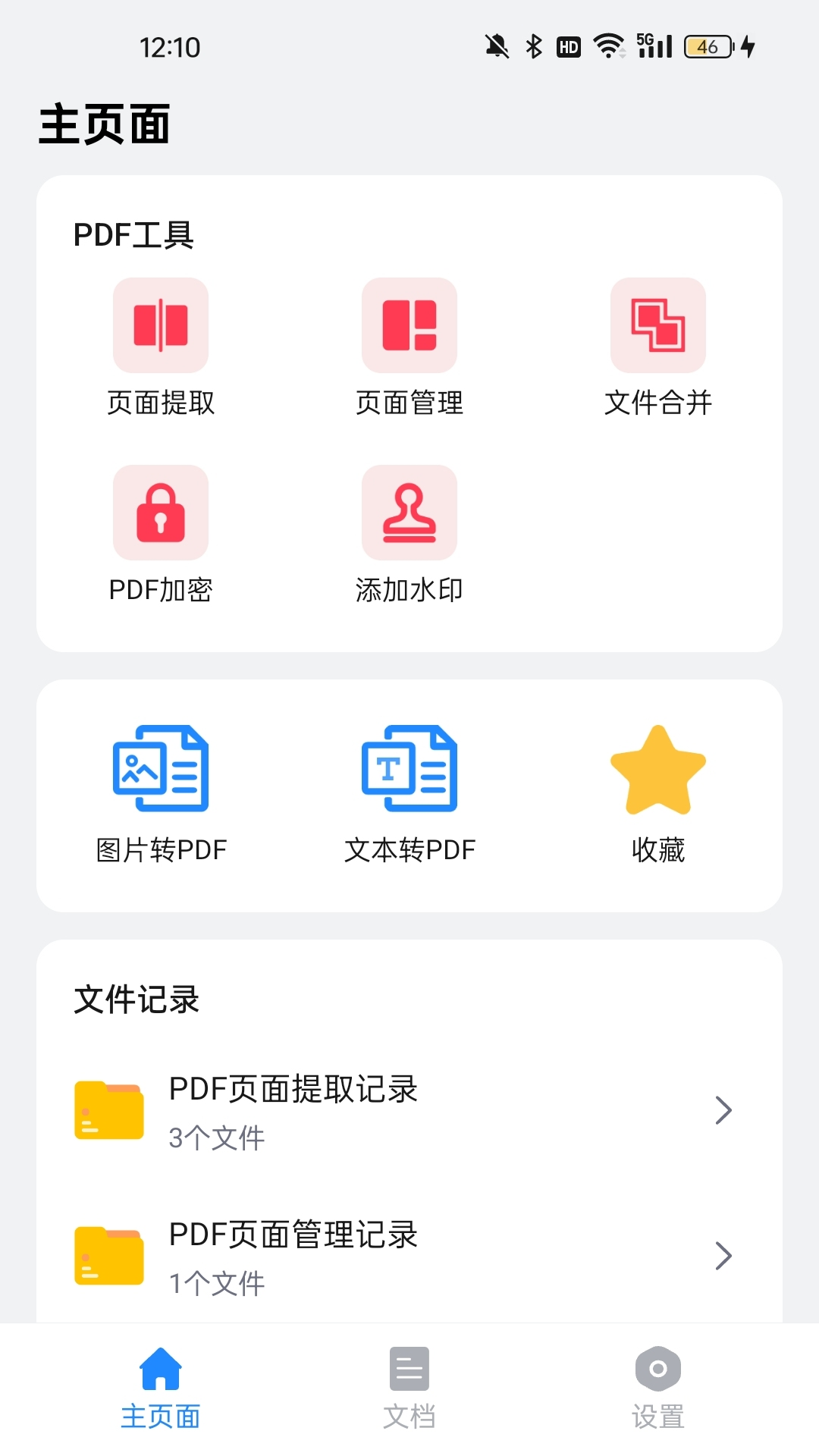Open the PDF页面提取记录 folder icon
This screenshot has width=819, height=1456.
click(108, 1109)
